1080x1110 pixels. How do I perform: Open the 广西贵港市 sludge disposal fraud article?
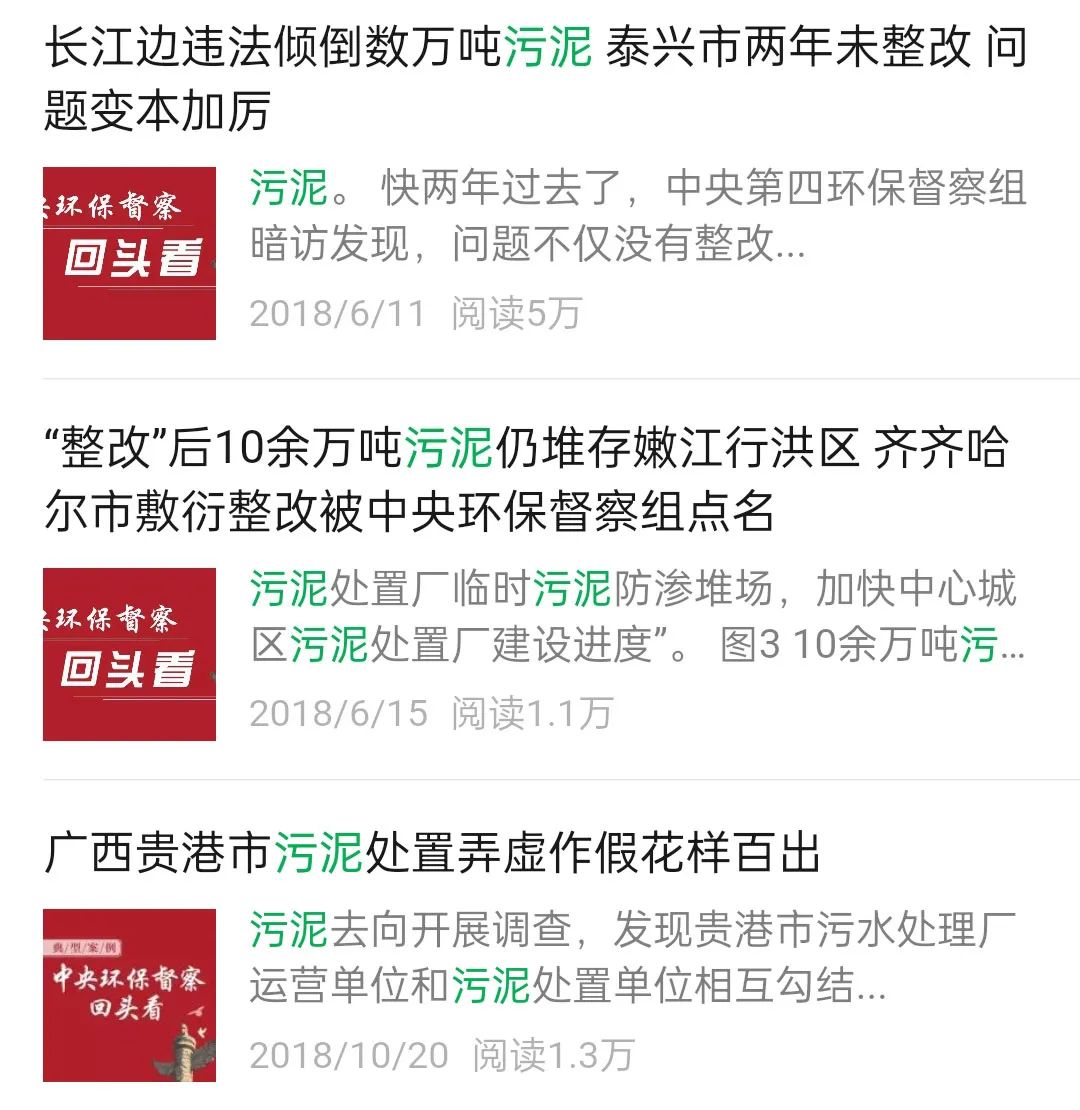433,855
